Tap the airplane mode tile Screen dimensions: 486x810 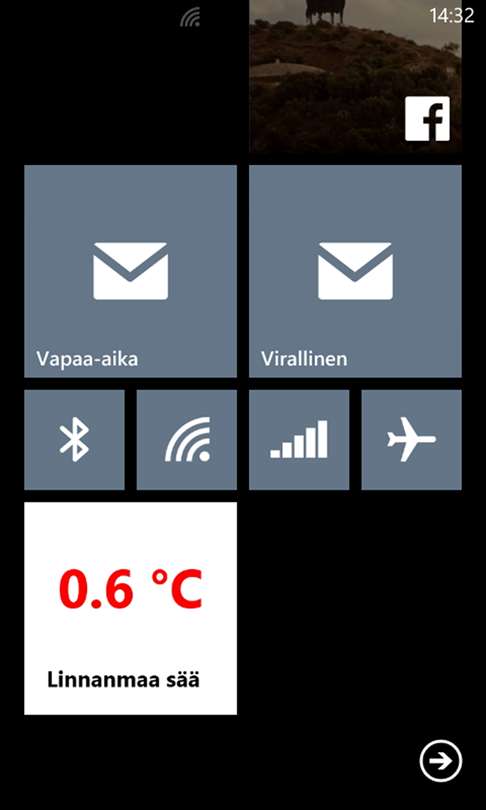click(x=412, y=440)
